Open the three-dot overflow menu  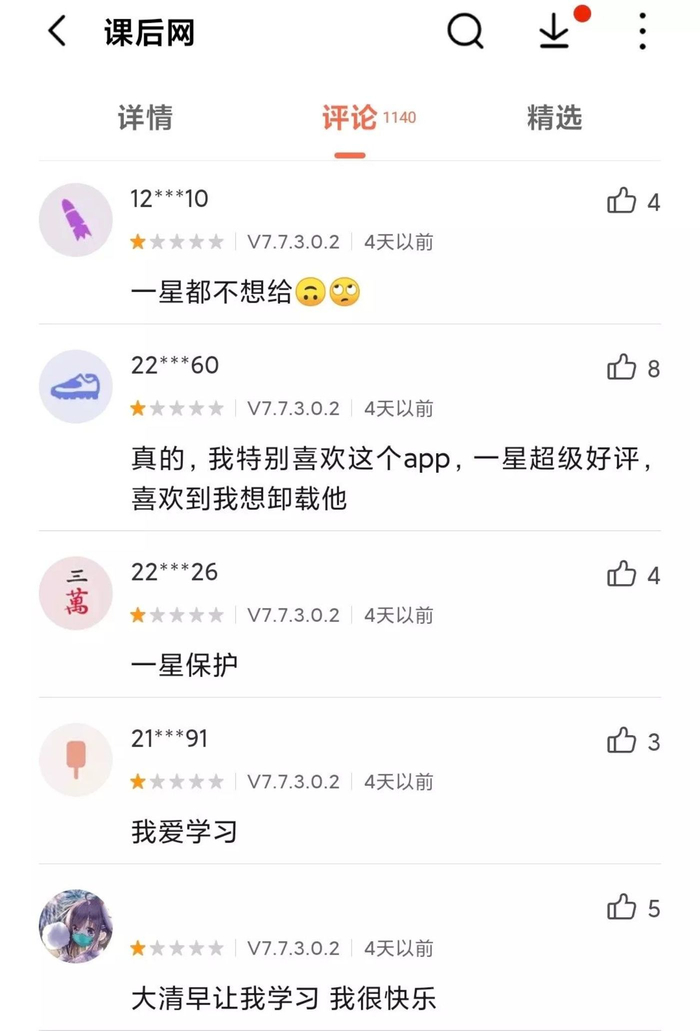click(642, 31)
